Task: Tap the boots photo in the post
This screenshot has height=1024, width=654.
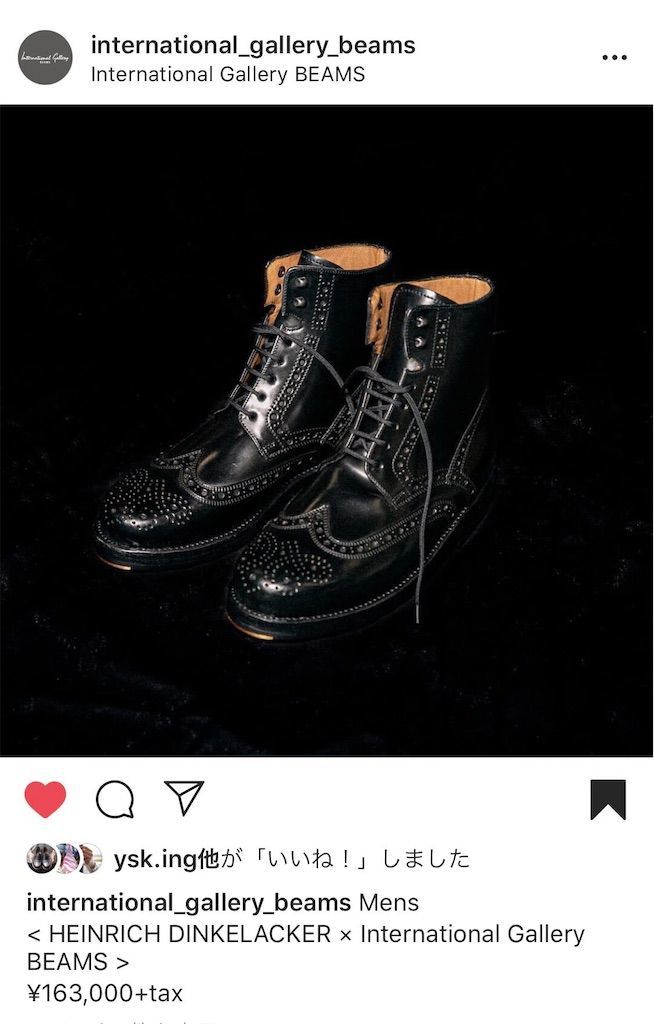Action: (x=327, y=431)
